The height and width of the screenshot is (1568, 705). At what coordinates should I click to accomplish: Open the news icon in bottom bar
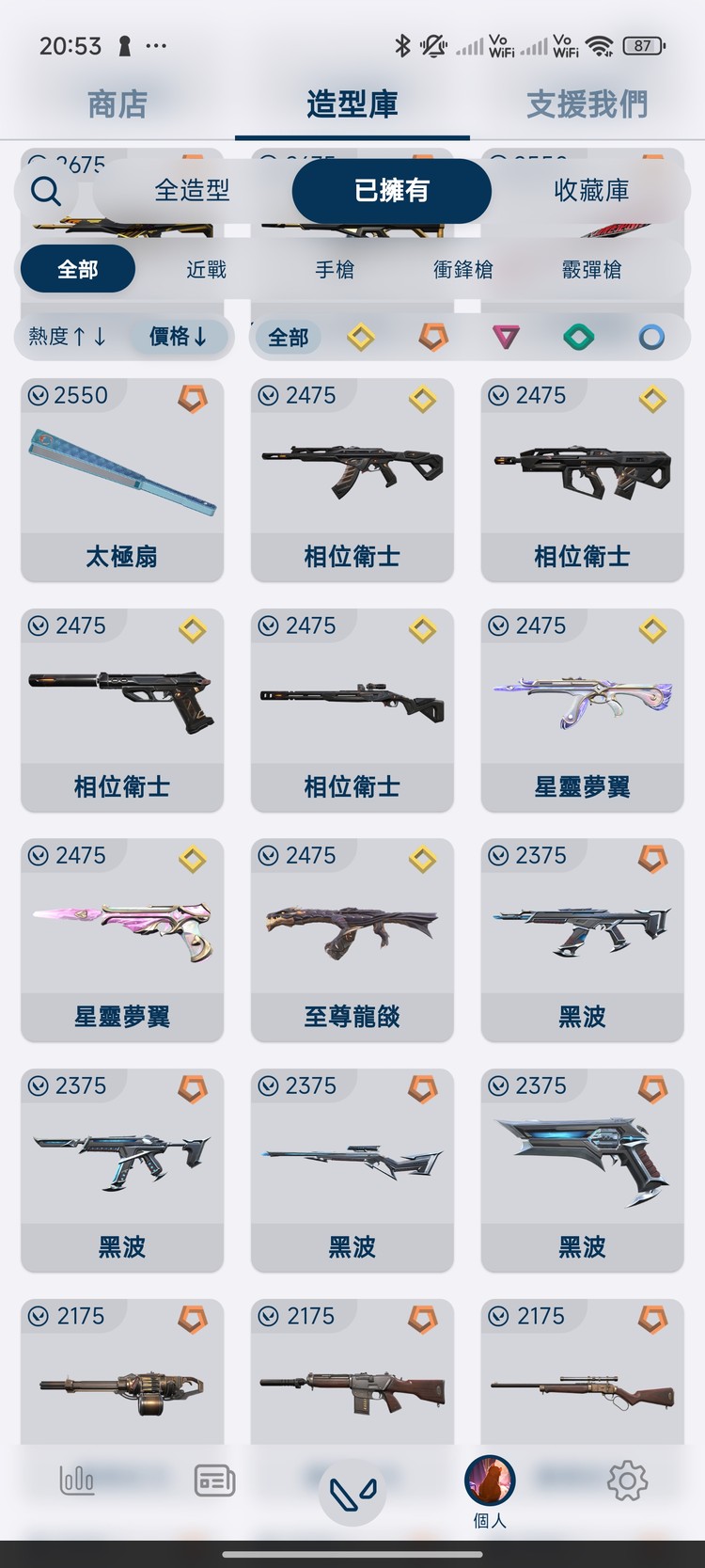214,1480
